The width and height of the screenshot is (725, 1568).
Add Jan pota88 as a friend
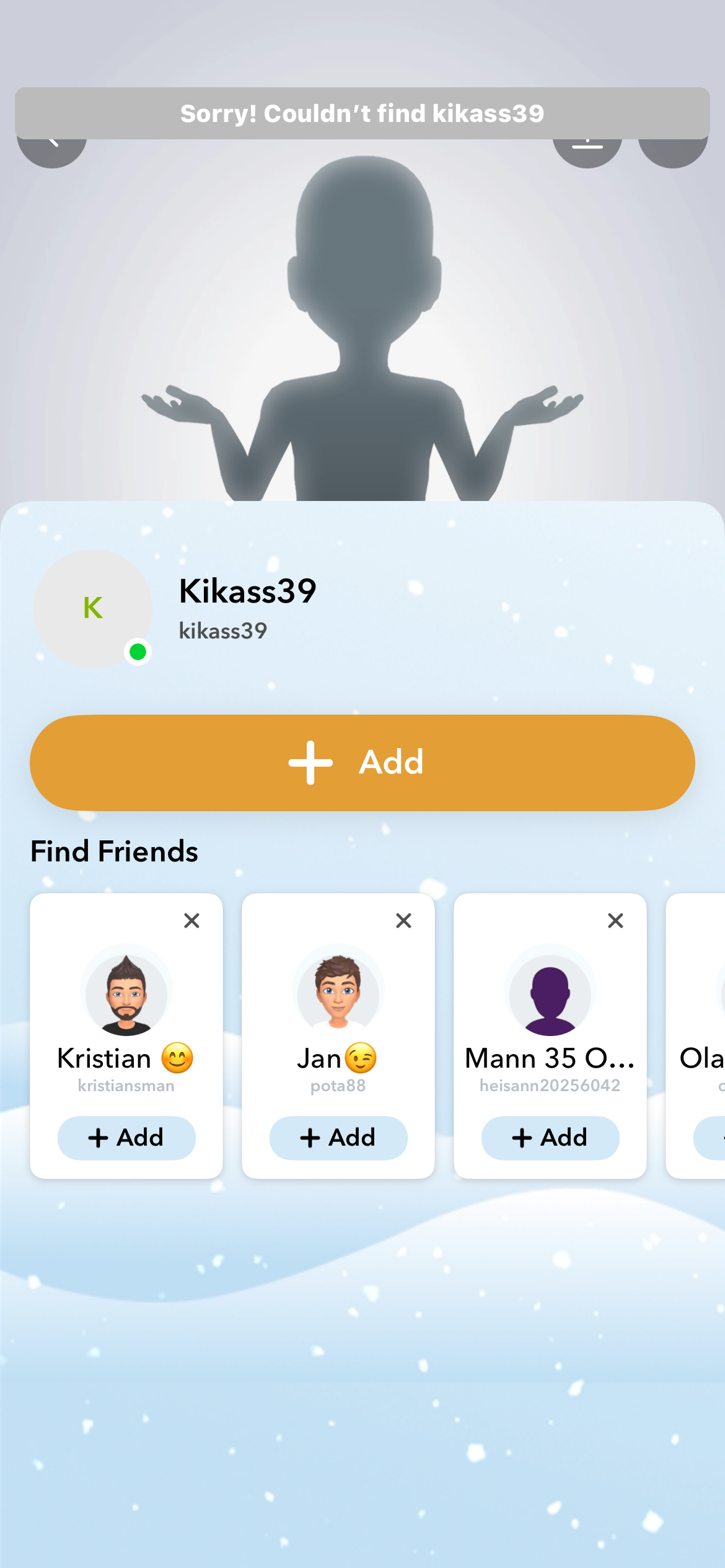(x=338, y=1138)
